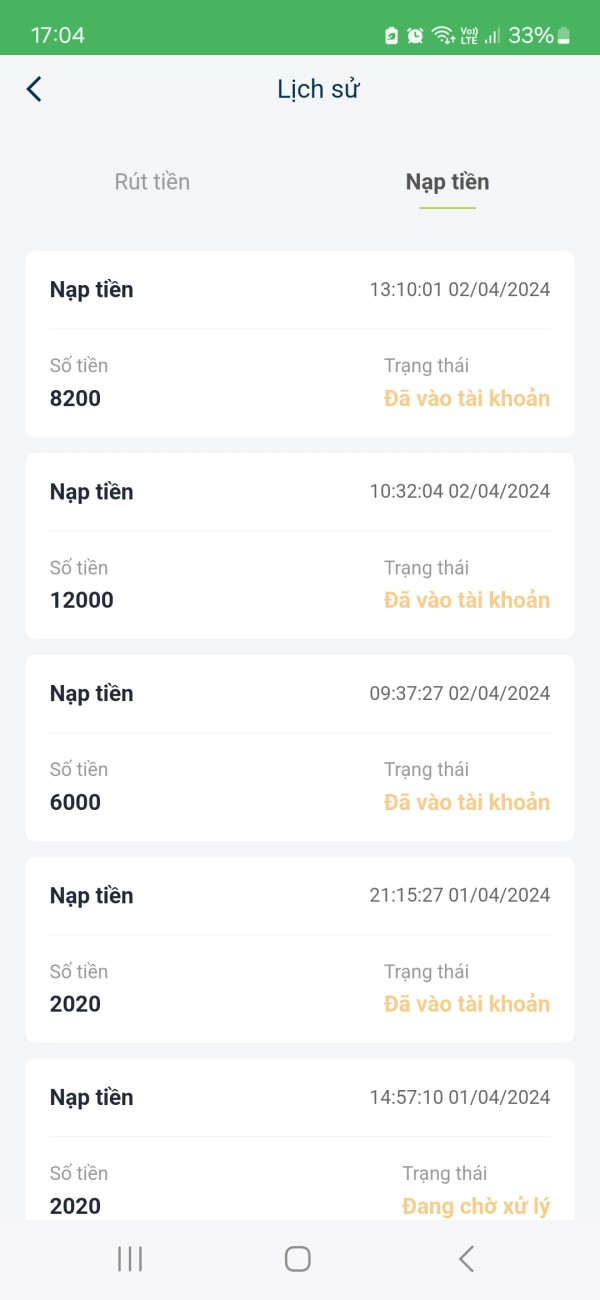View the pending deposit from 14:57:10
The width and height of the screenshot is (600, 1300).
[x=300, y=1140]
